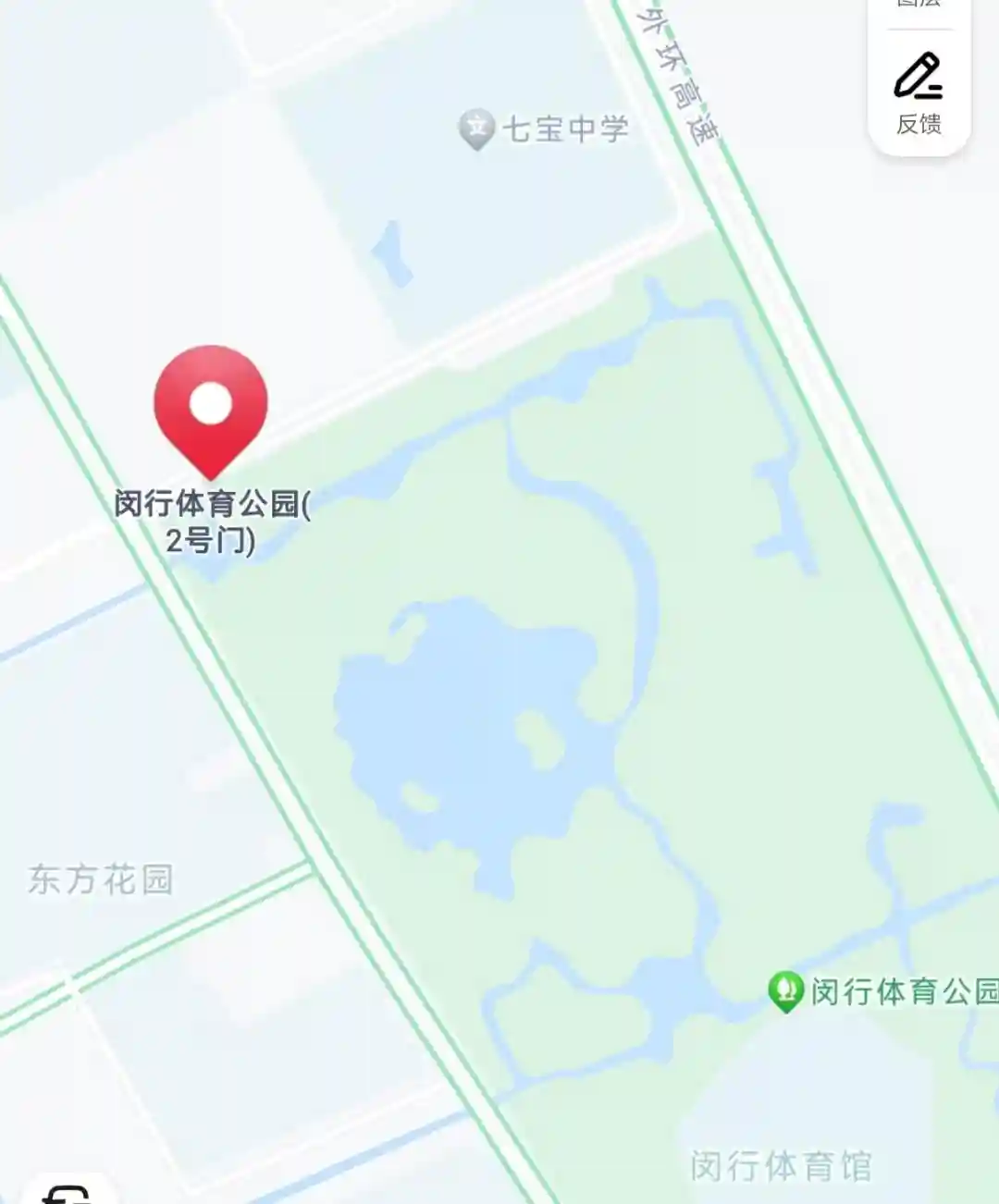Tap the red pin at 闵行体育公园 2号门
This screenshot has height=1204, width=999.
[211, 407]
